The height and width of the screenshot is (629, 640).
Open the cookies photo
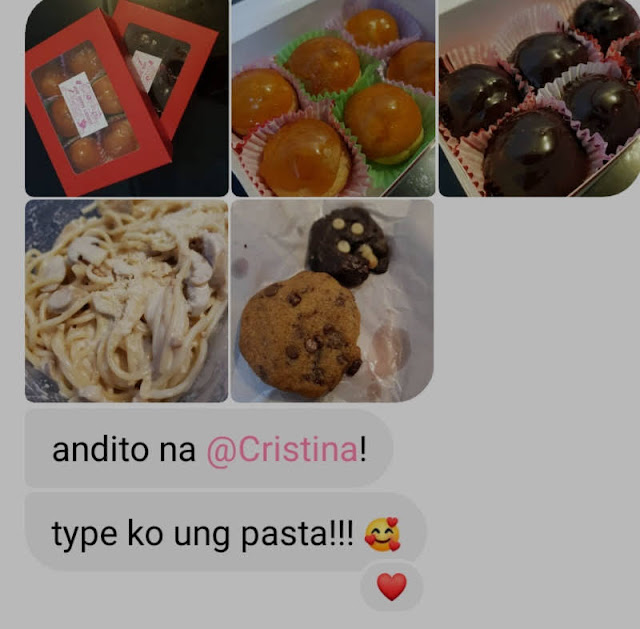pyautogui.click(x=333, y=300)
